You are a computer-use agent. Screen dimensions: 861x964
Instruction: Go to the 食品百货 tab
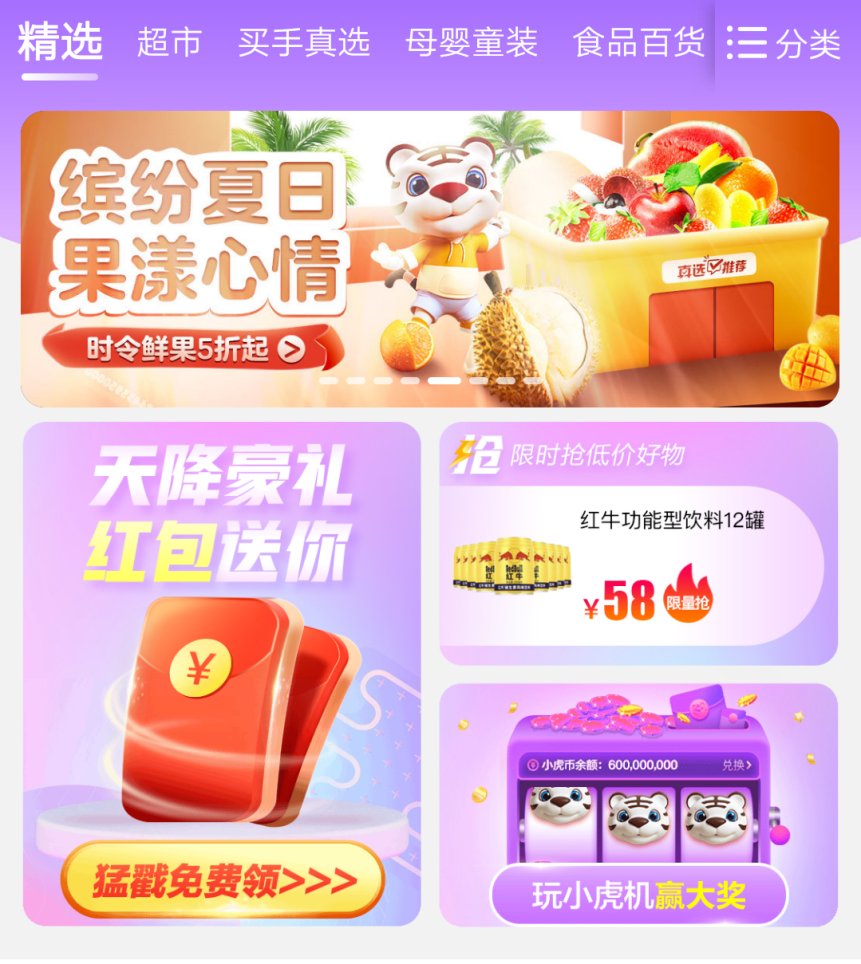[638, 42]
